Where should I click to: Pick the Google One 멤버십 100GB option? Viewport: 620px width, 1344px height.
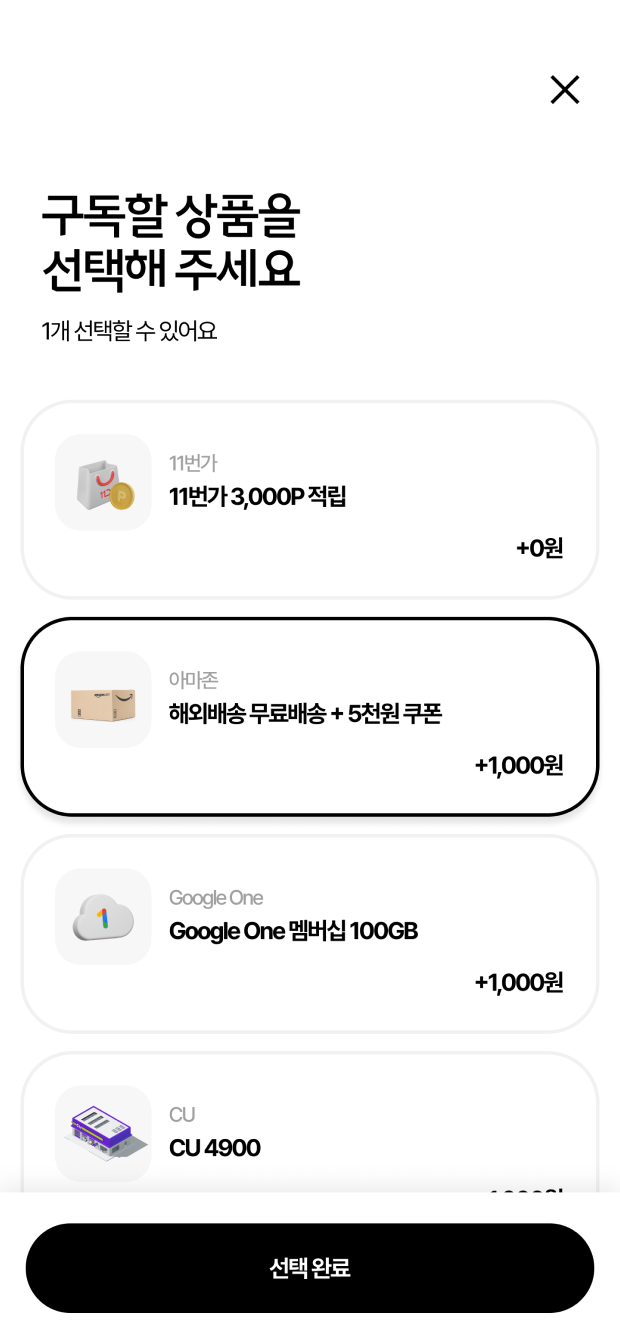310,933
